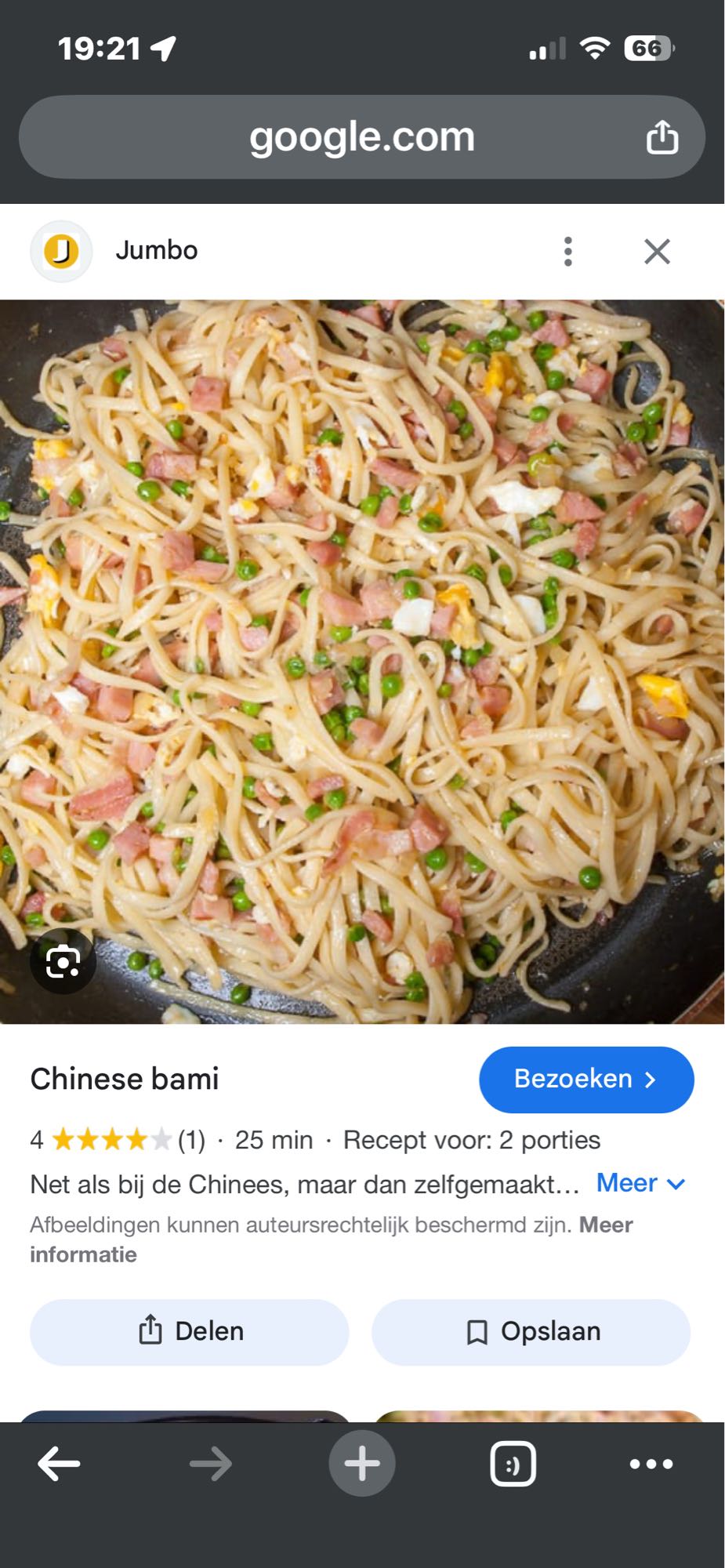Viewport: 725px width, 1568px height.
Task: Tap the Chinese bami recipe title
Action: (126, 1078)
